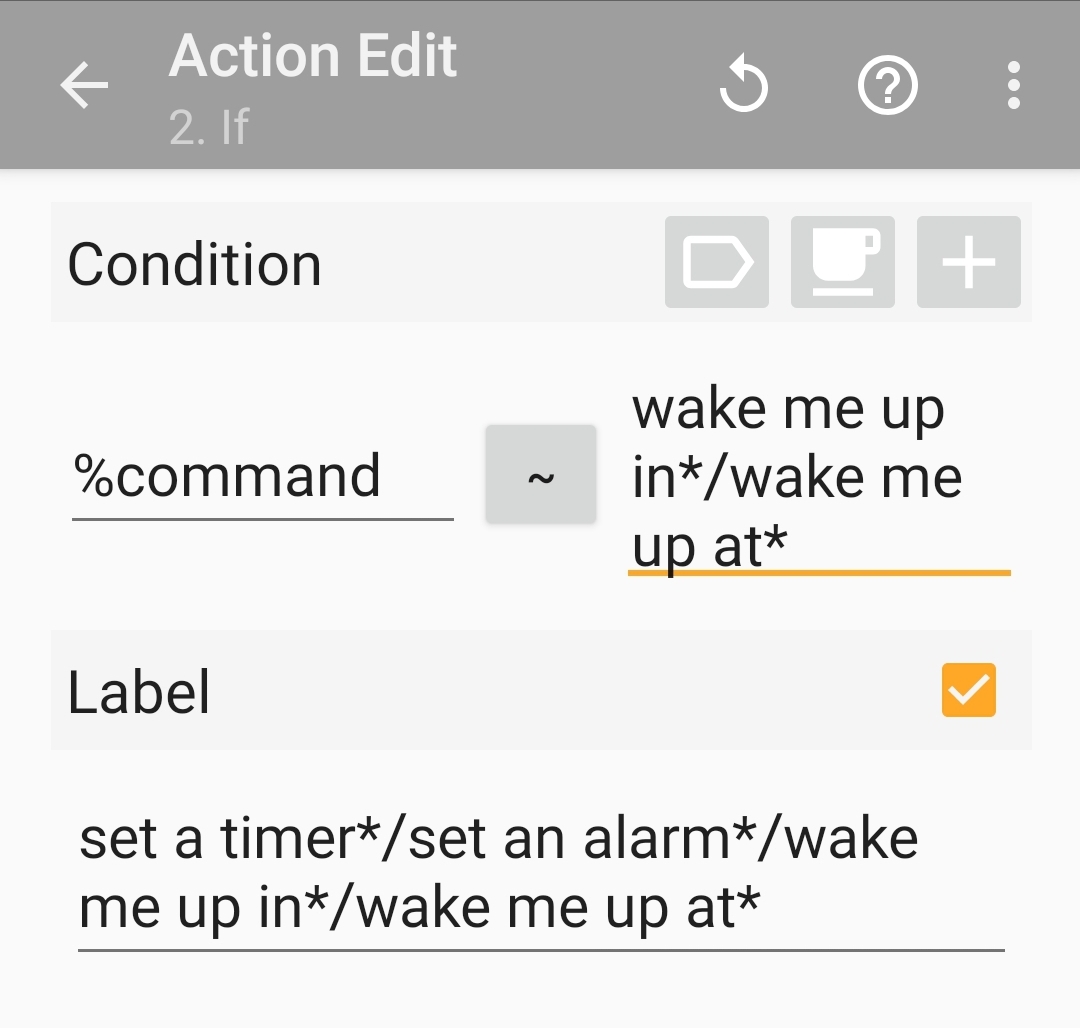Edit the %command variable field
The width and height of the screenshot is (1080, 1028).
tap(262, 477)
